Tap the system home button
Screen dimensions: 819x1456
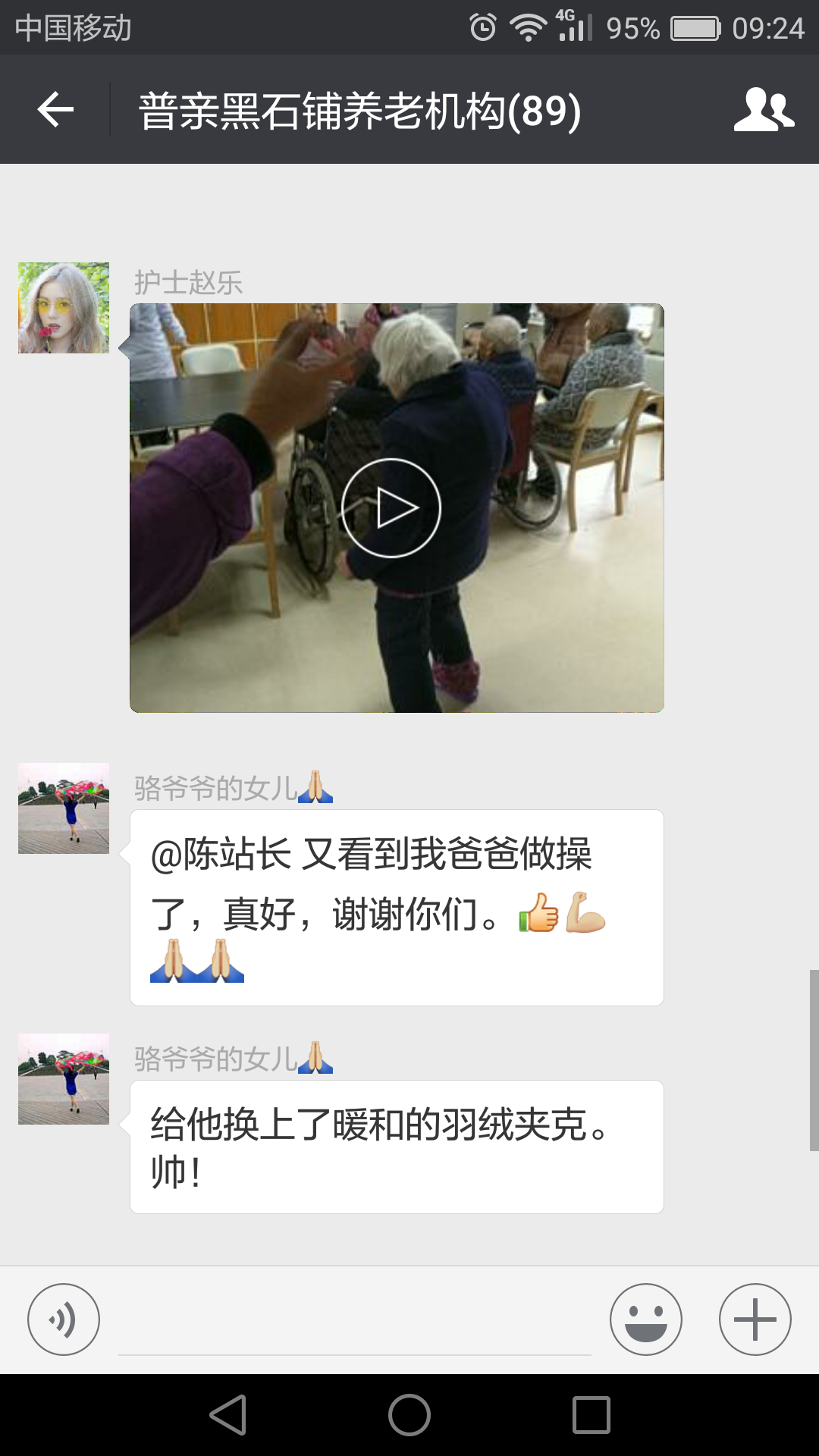pyautogui.click(x=409, y=1415)
